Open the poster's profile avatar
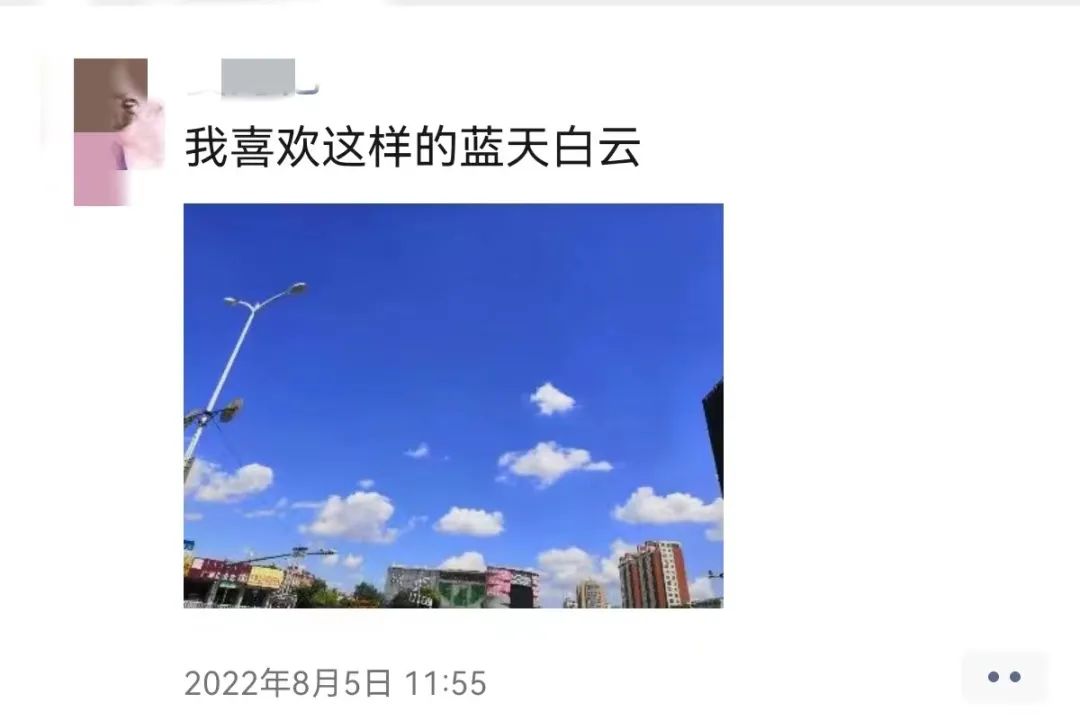This screenshot has height=725, width=1080. click(x=116, y=132)
